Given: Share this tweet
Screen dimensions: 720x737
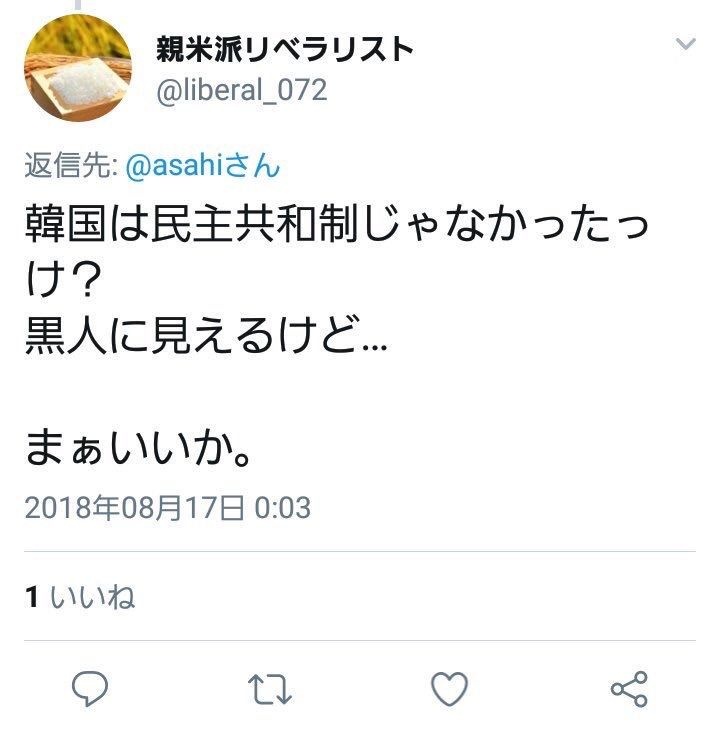Looking at the screenshot, I should pos(629,689).
